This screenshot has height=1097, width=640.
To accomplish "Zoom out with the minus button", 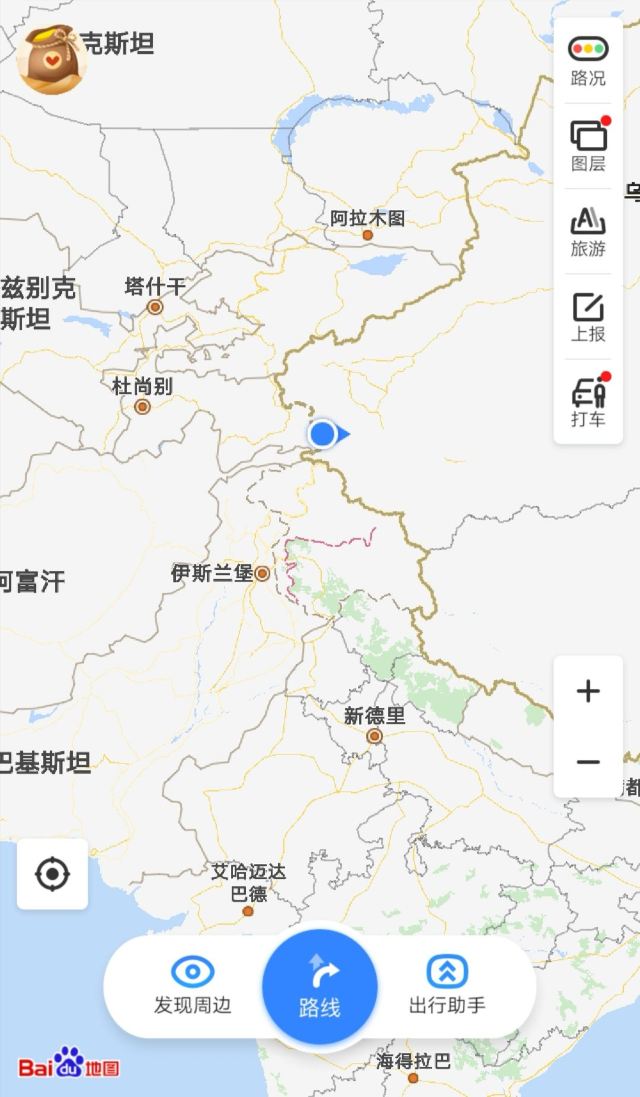I will [588, 762].
